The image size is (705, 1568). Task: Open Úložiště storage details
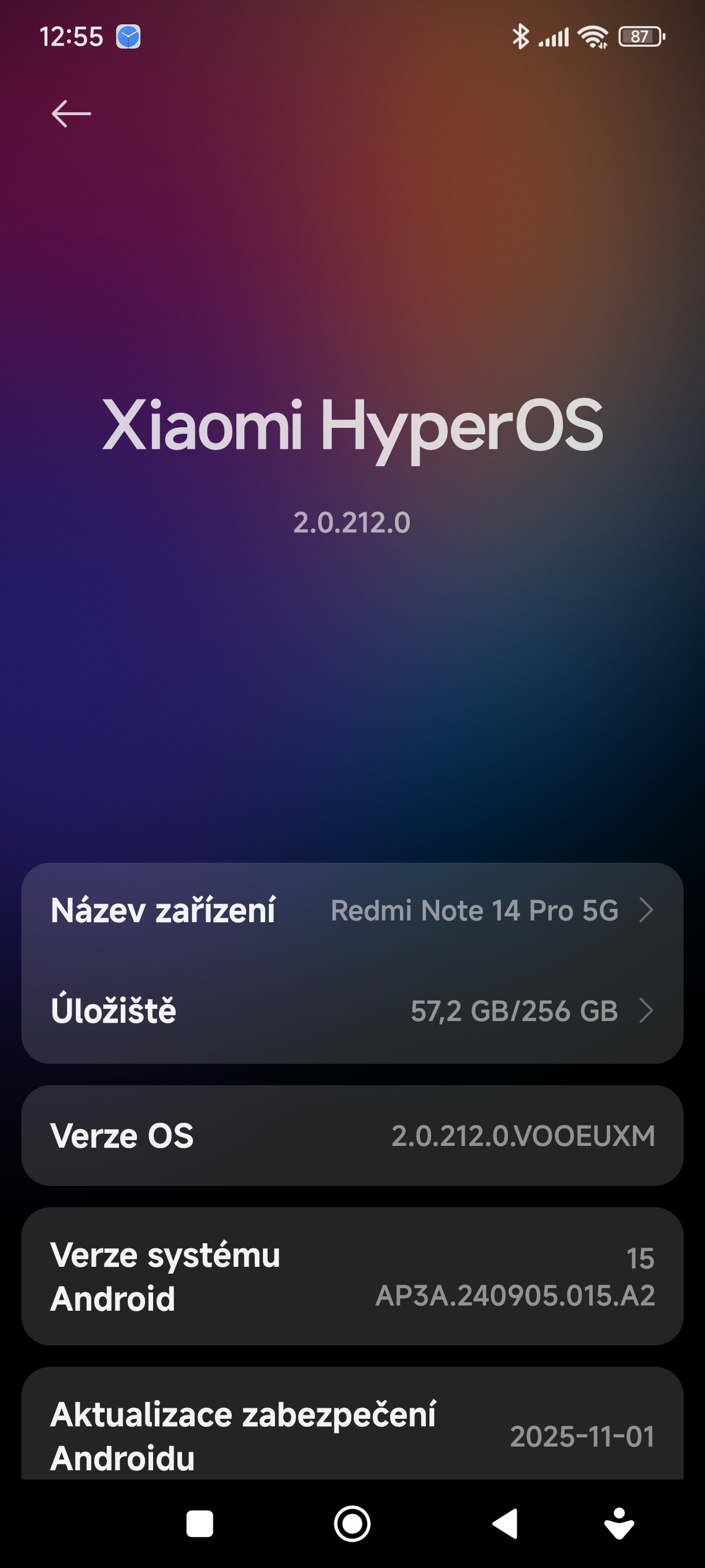(x=351, y=1011)
